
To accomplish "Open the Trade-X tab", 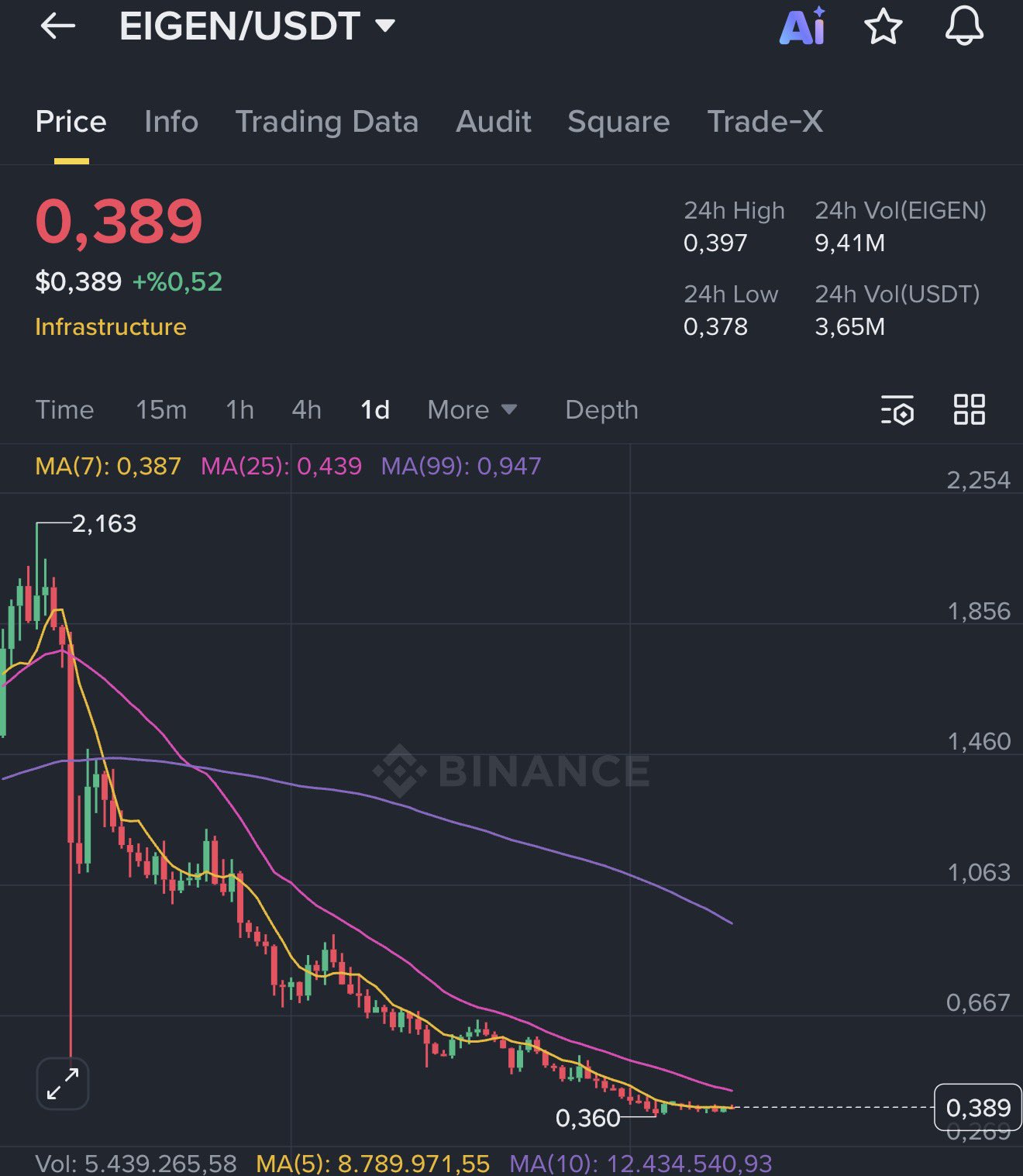I will [x=765, y=122].
